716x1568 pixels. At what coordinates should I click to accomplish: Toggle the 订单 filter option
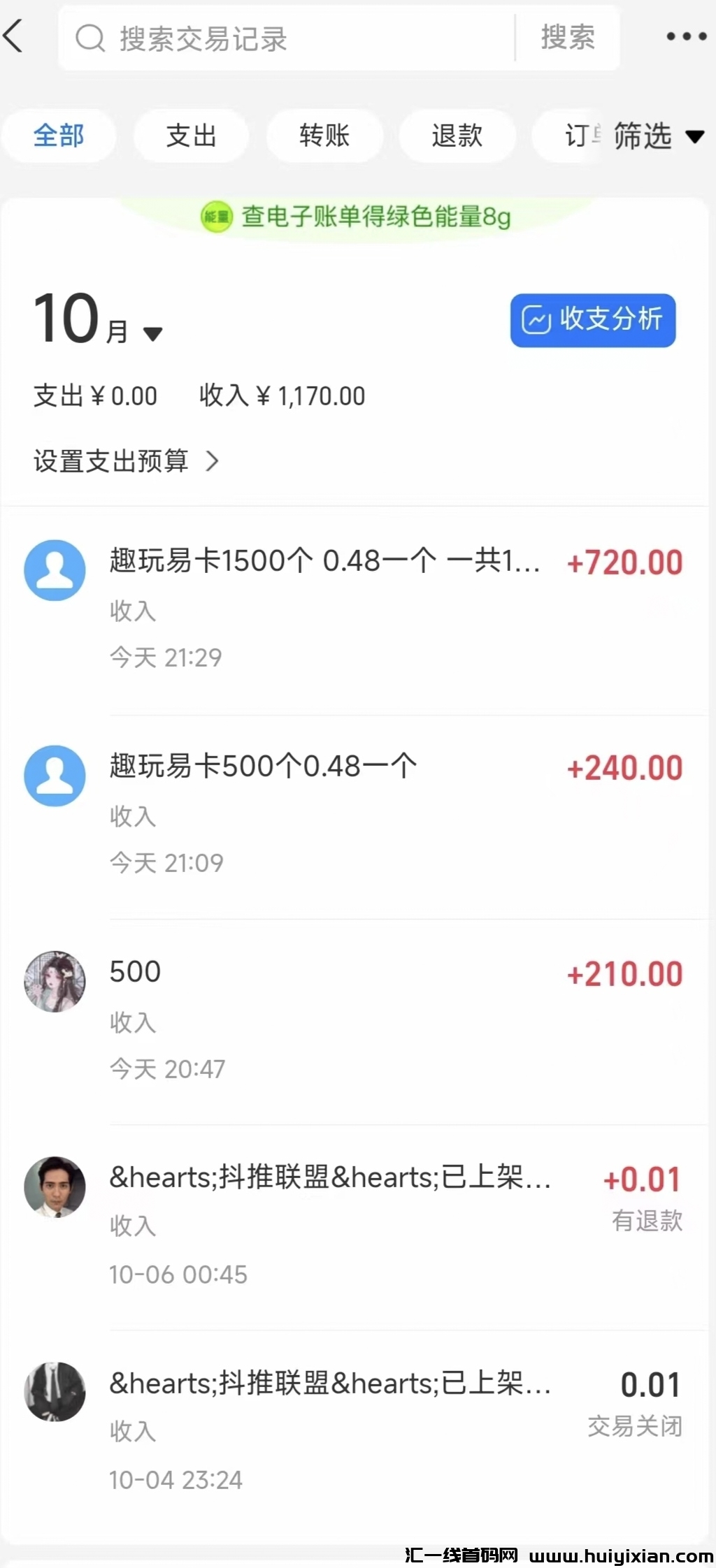[x=582, y=136]
